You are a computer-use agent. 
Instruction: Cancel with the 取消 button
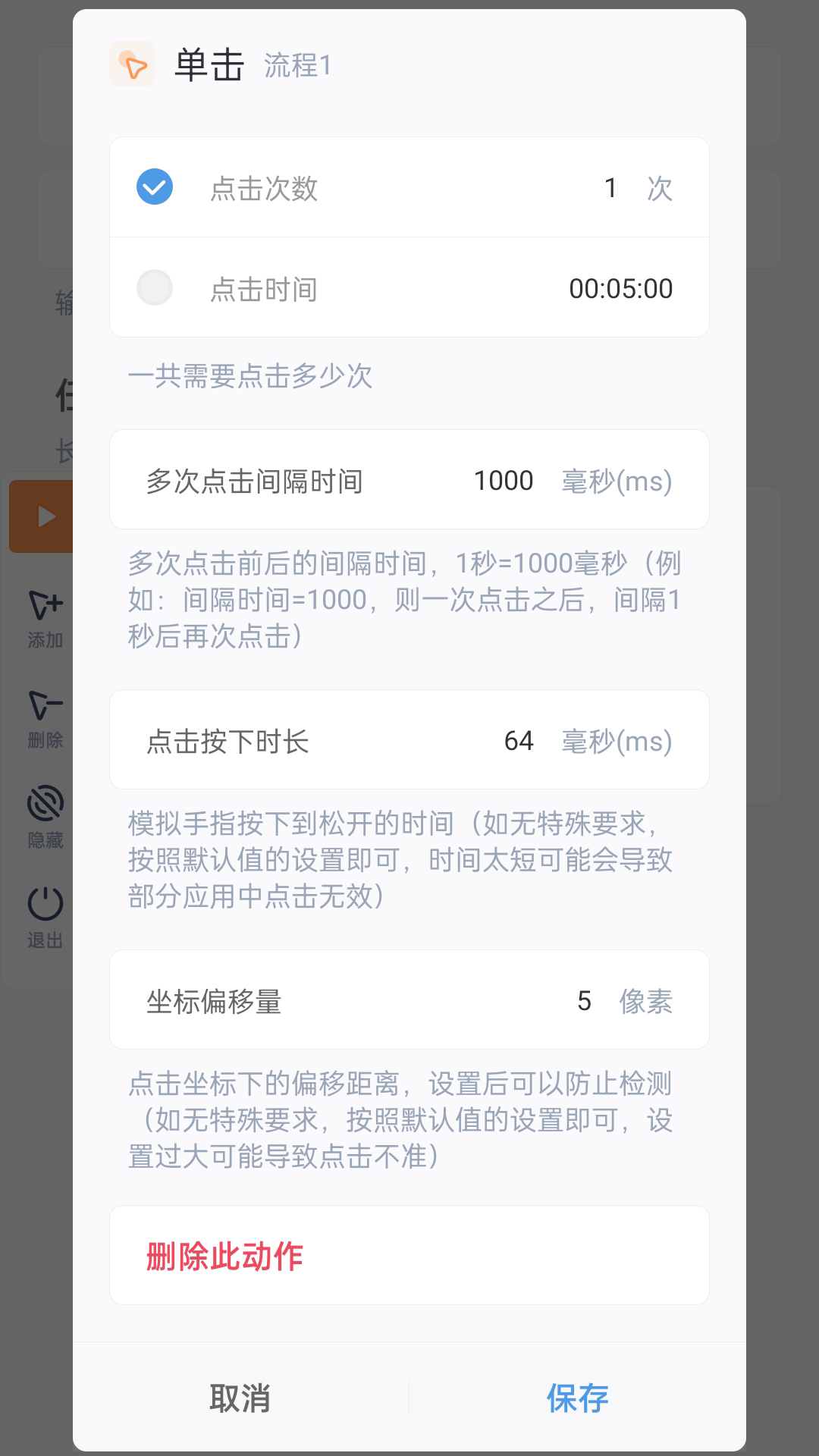pos(240,1398)
